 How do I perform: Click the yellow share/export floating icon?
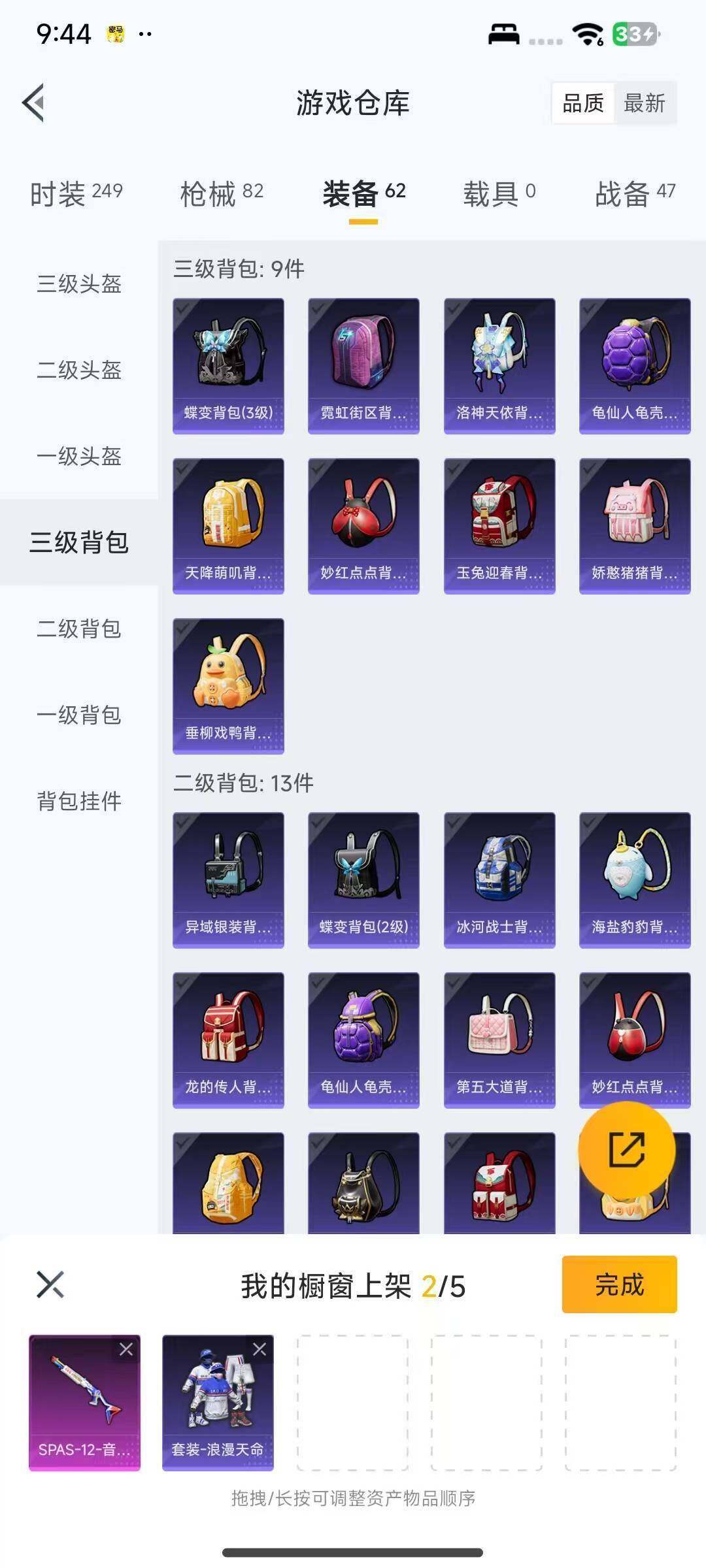628,1150
